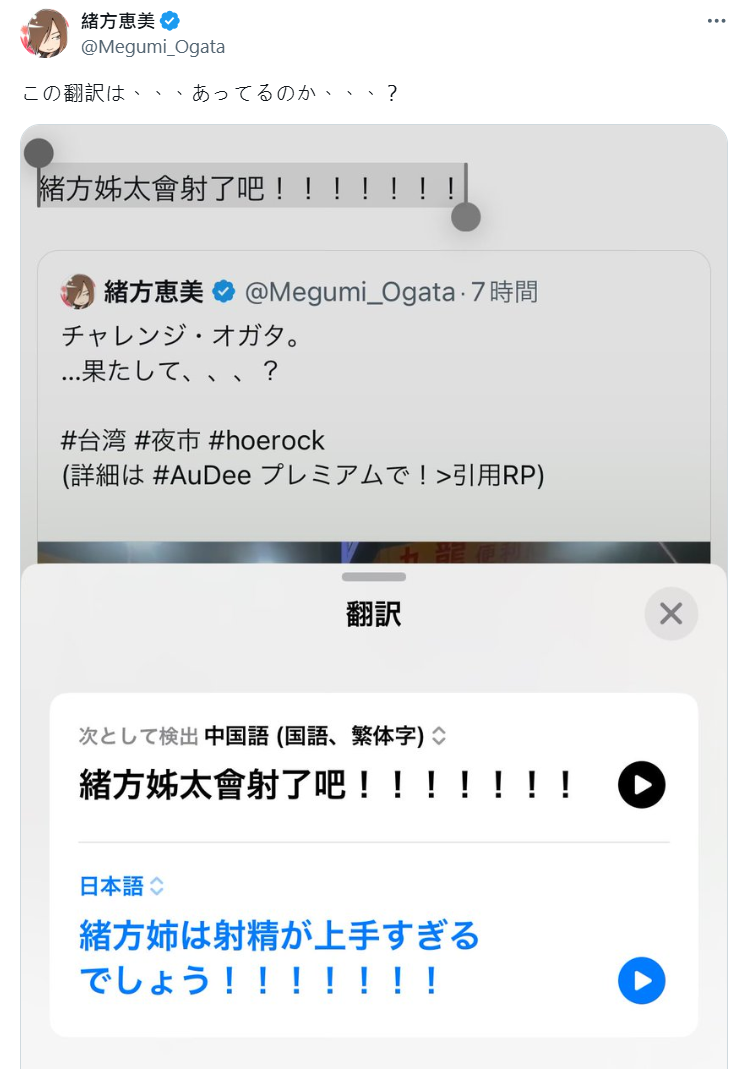Image resolution: width=741 pixels, height=1069 pixels.
Task: Open 緒方恵美's profile avatar
Action: point(44,34)
